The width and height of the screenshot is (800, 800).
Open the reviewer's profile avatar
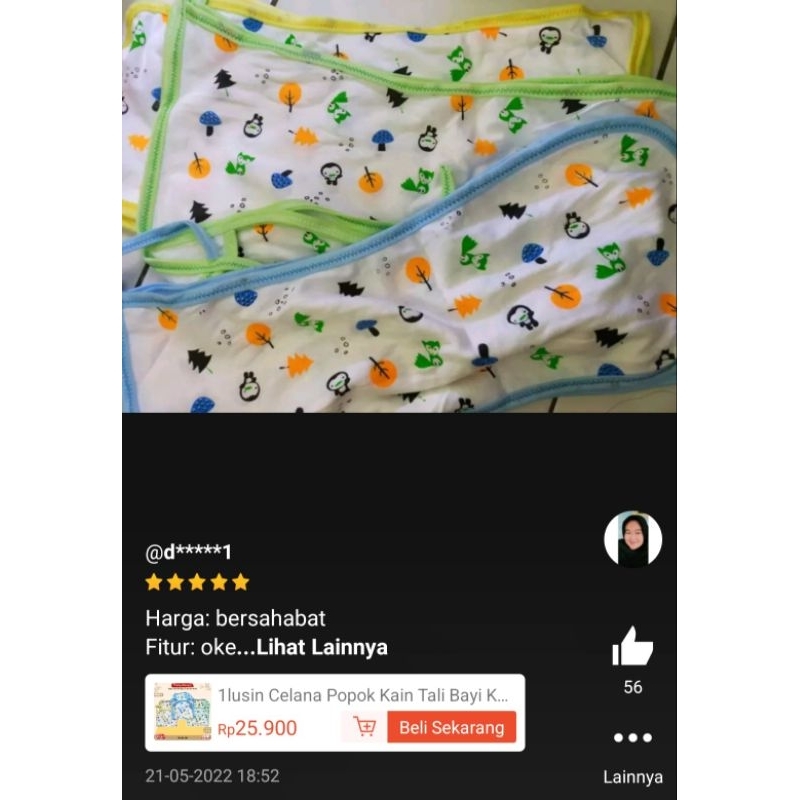coord(633,540)
